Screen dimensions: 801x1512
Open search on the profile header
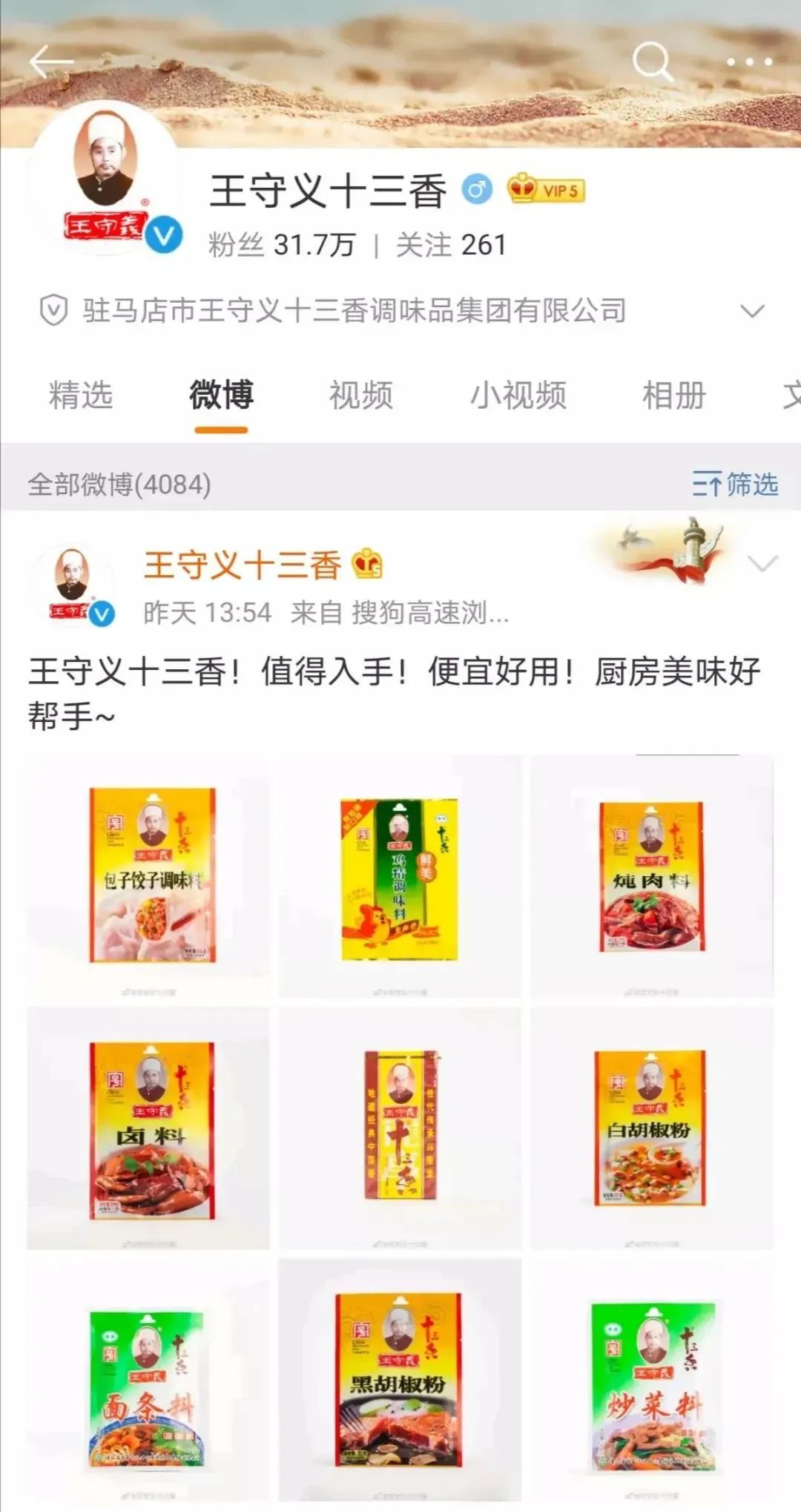point(652,62)
